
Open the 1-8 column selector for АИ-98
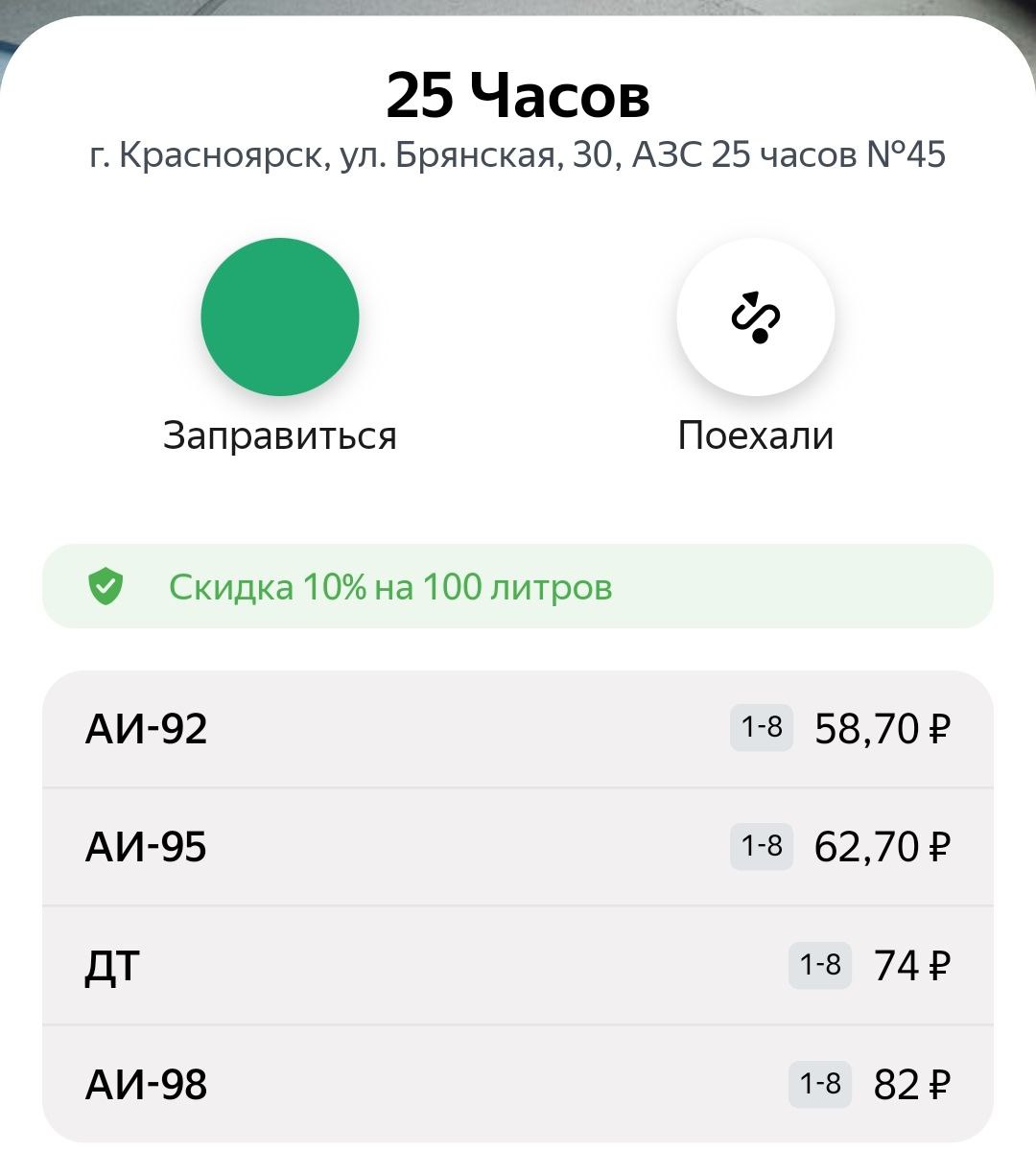click(821, 1086)
